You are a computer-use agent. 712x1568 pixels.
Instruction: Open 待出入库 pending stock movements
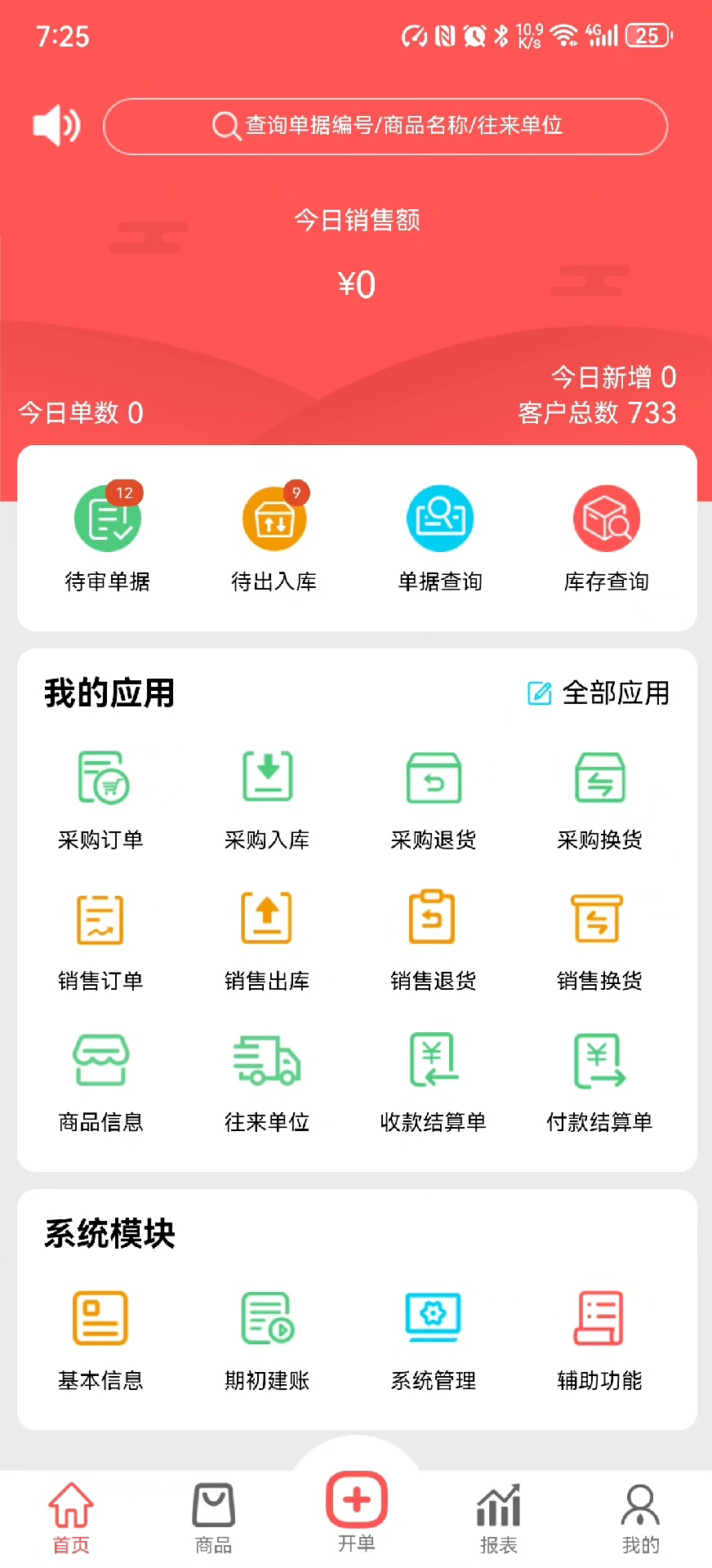click(274, 535)
